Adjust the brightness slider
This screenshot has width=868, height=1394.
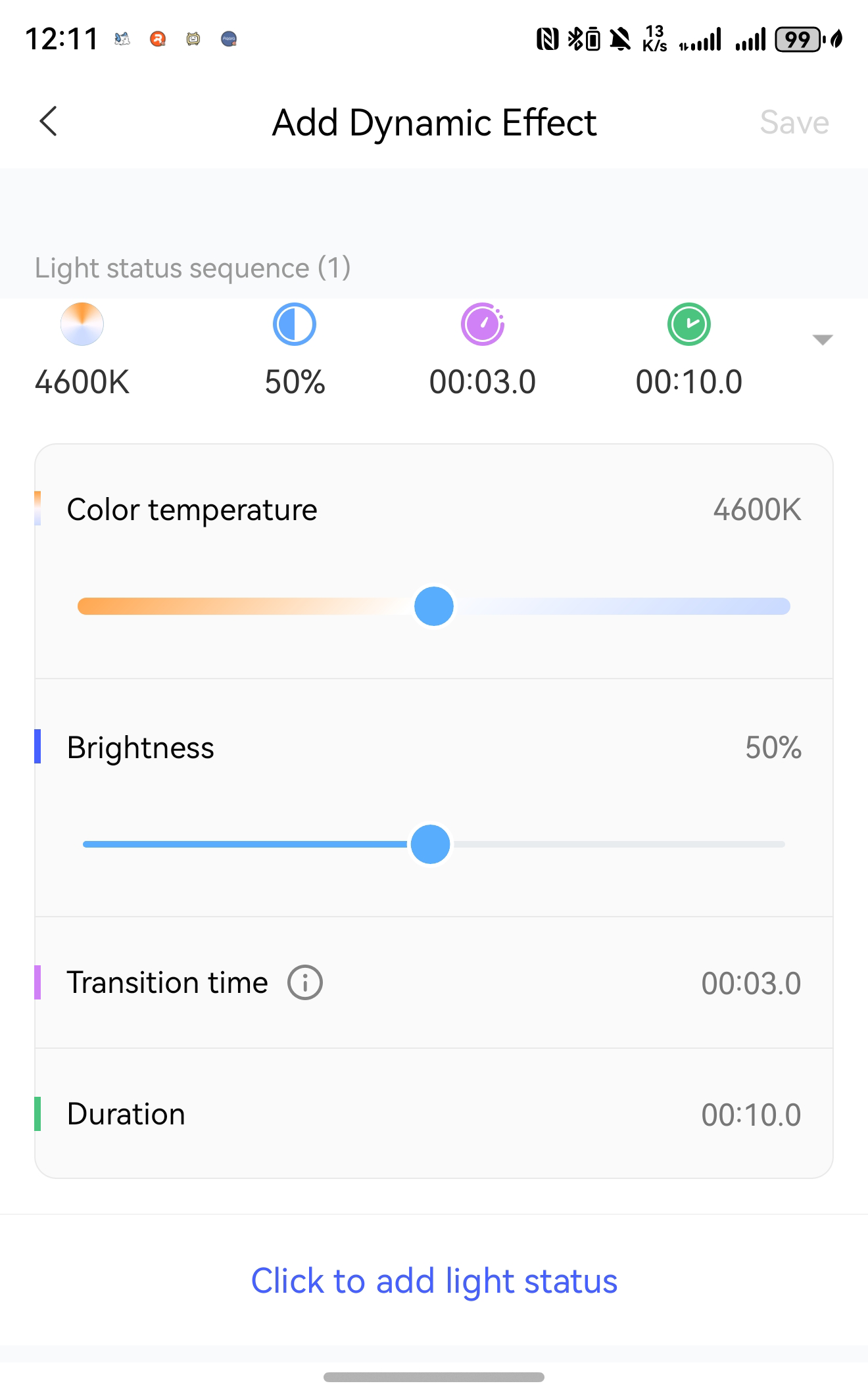click(431, 844)
